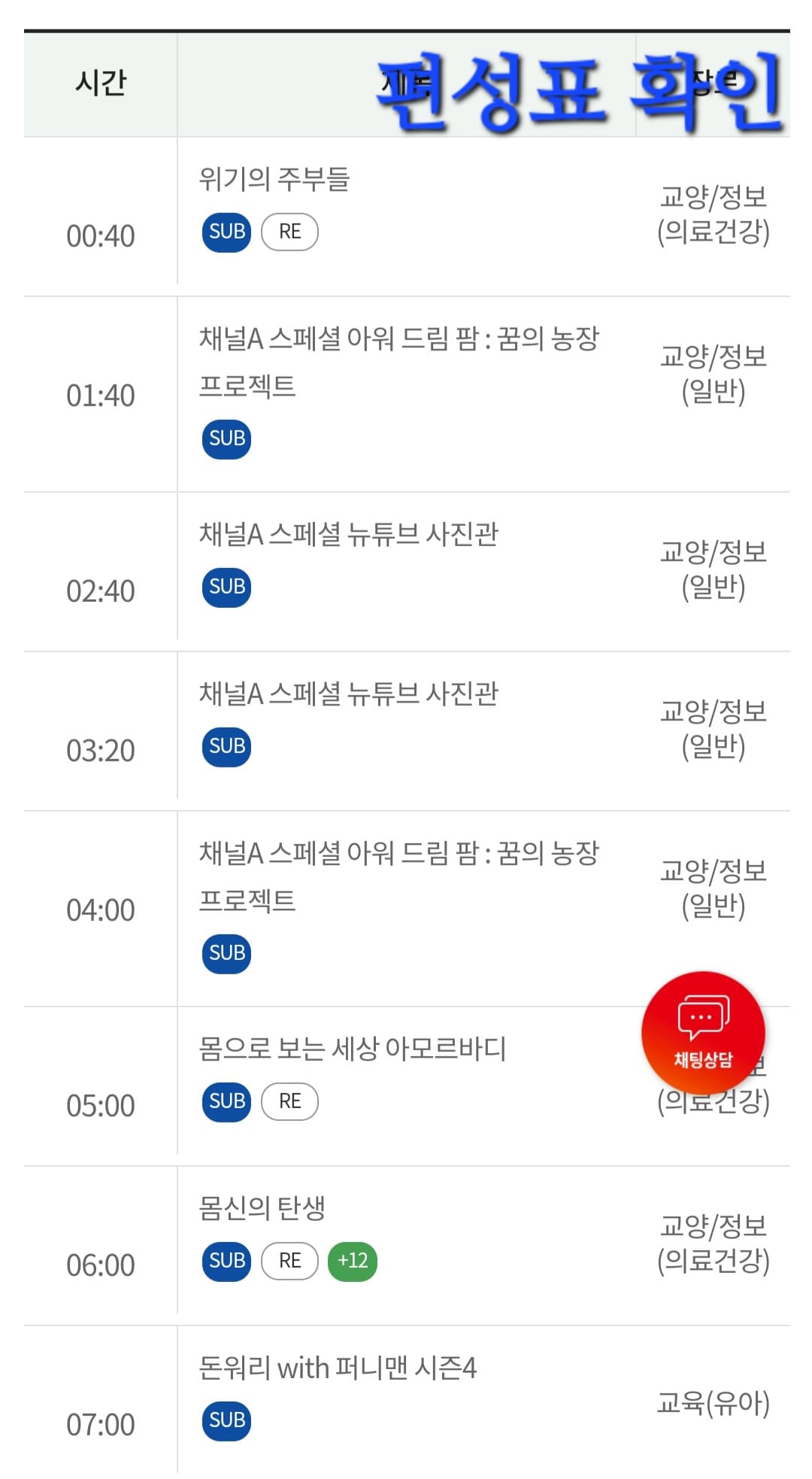The width and height of the screenshot is (812, 1479).
Task: Toggle the RE indicator on 몸으로 보는 세상 아모르바디
Action: [x=289, y=1101]
